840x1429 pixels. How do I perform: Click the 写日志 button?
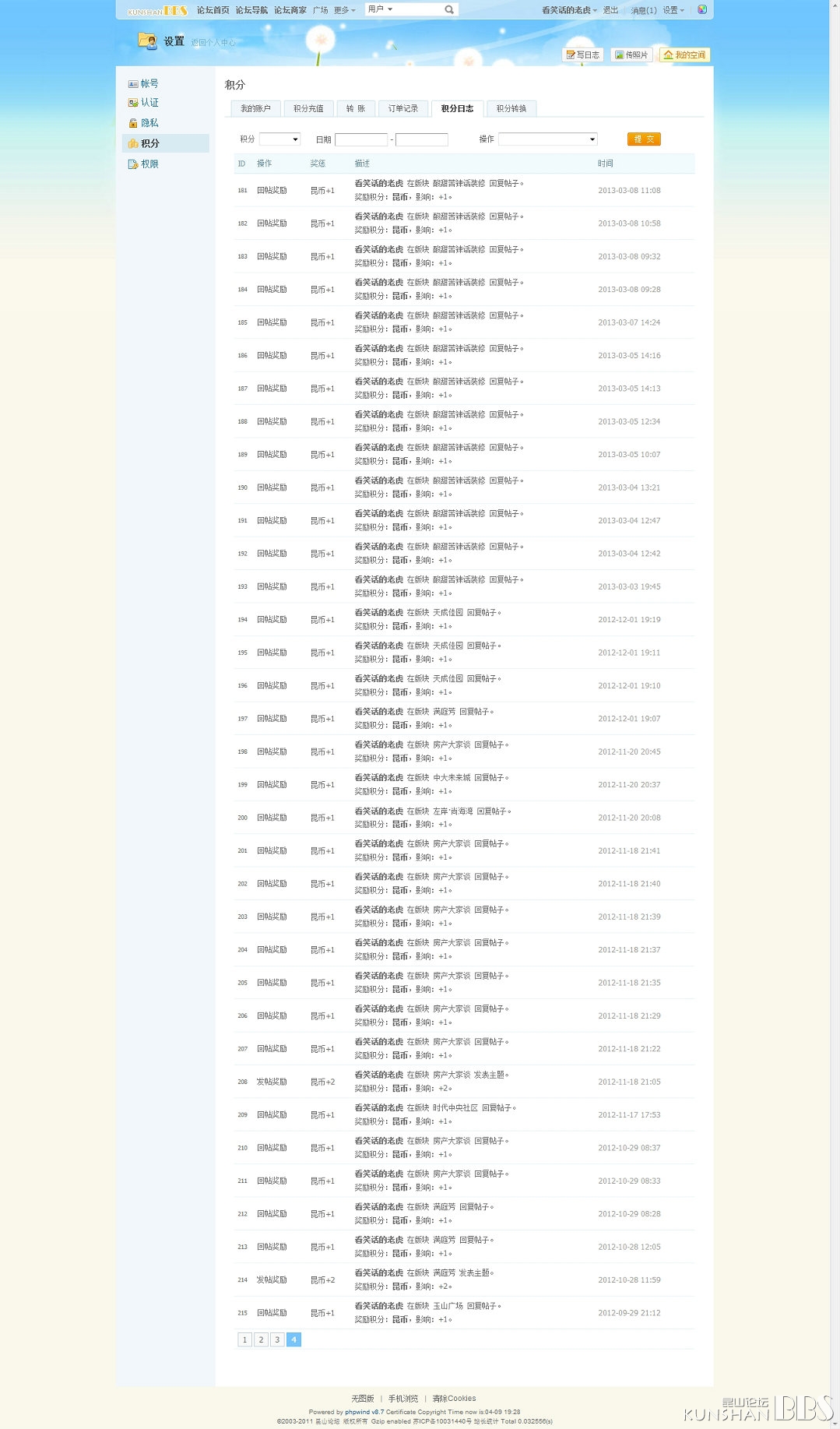click(582, 55)
